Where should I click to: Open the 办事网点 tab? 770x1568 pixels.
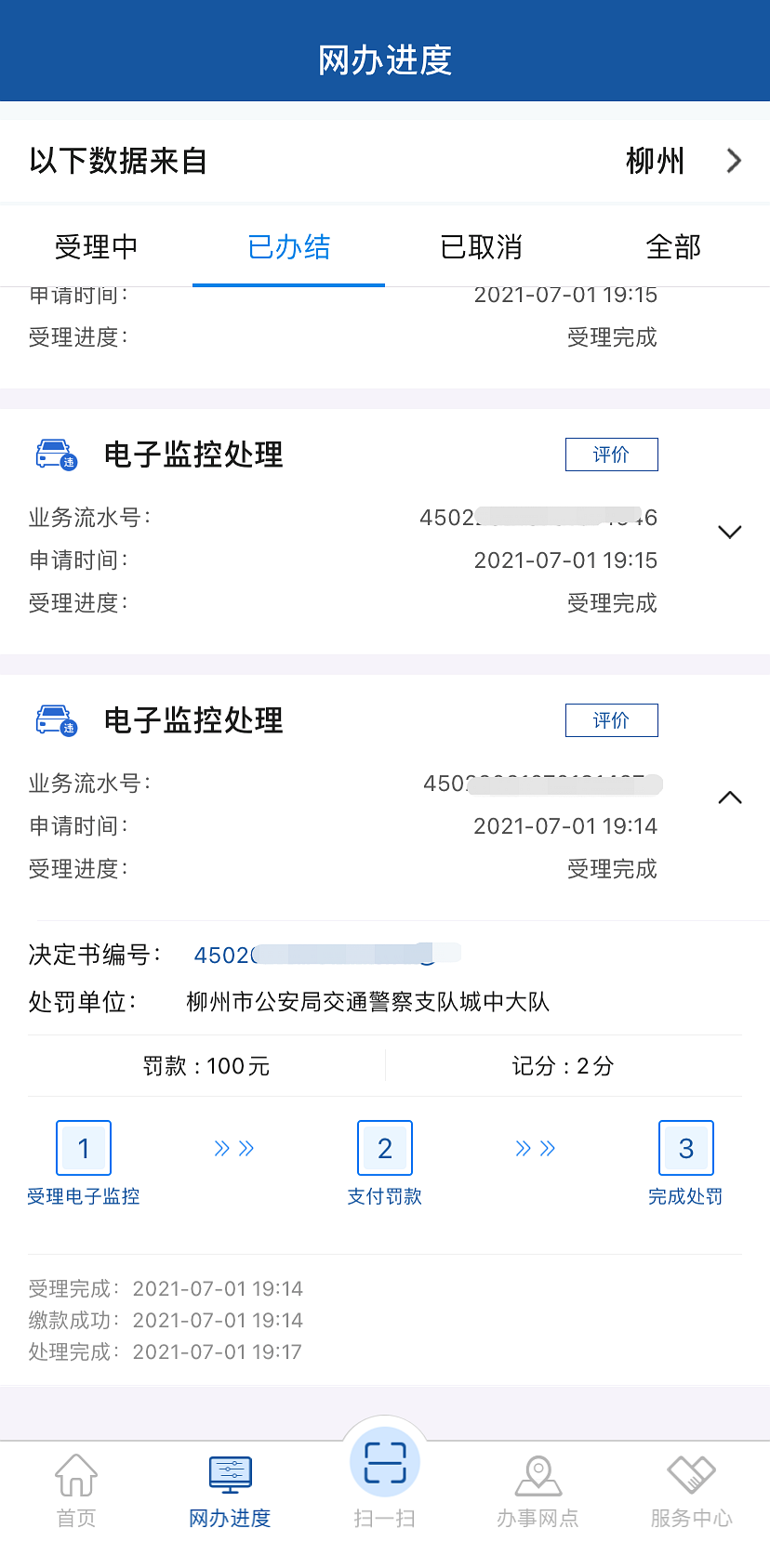pyautogui.click(x=538, y=1492)
